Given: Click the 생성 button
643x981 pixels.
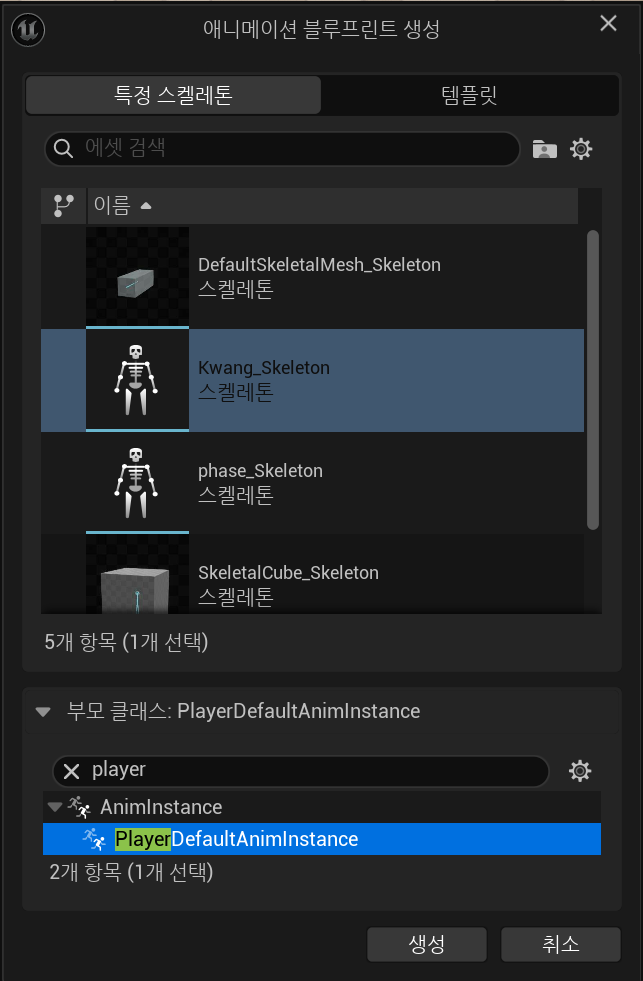Looking at the screenshot, I should (427, 944).
